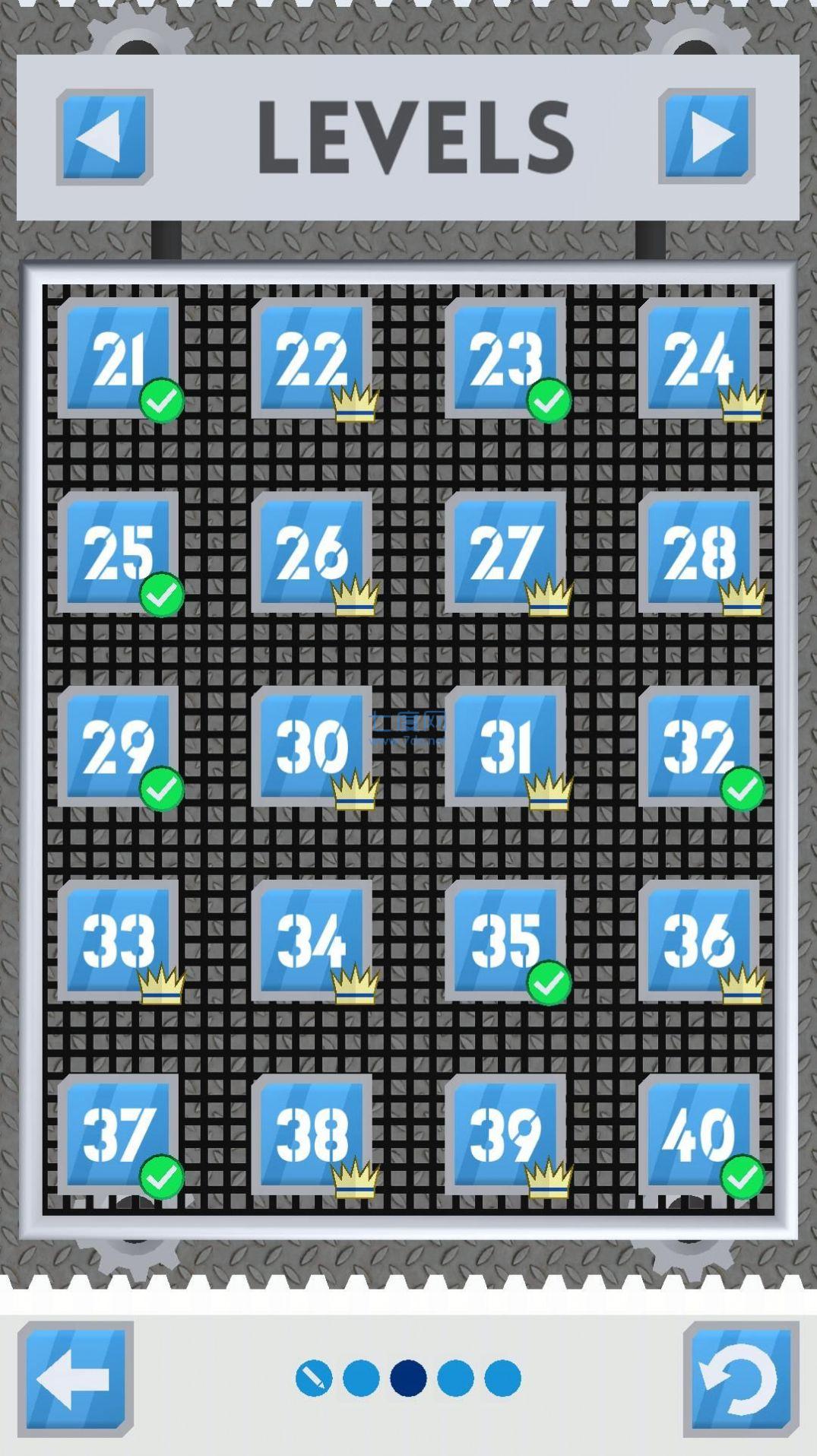Tap the back arrow button

[x=75, y=1378]
